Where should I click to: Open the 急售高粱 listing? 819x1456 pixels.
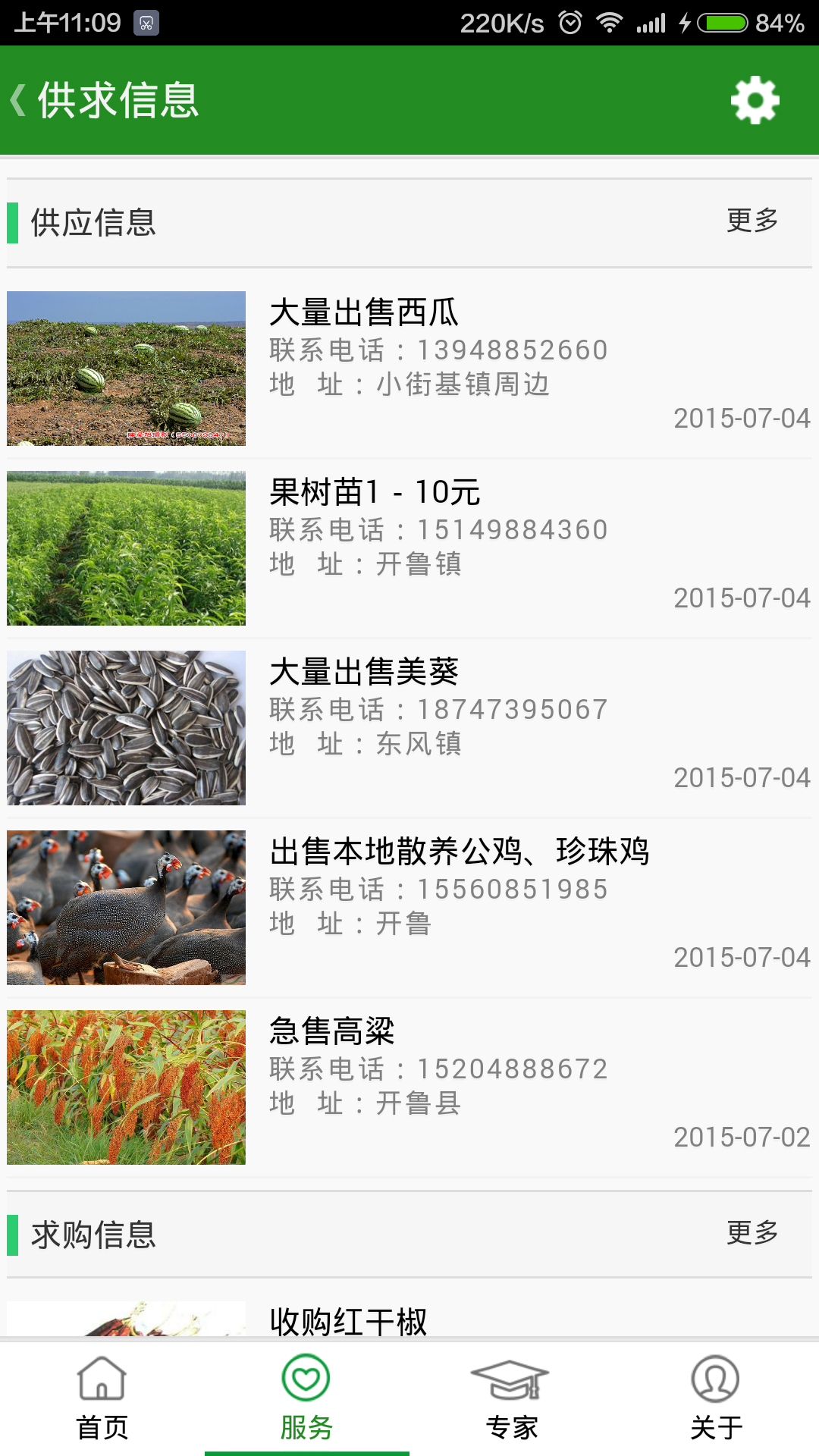click(x=409, y=1087)
